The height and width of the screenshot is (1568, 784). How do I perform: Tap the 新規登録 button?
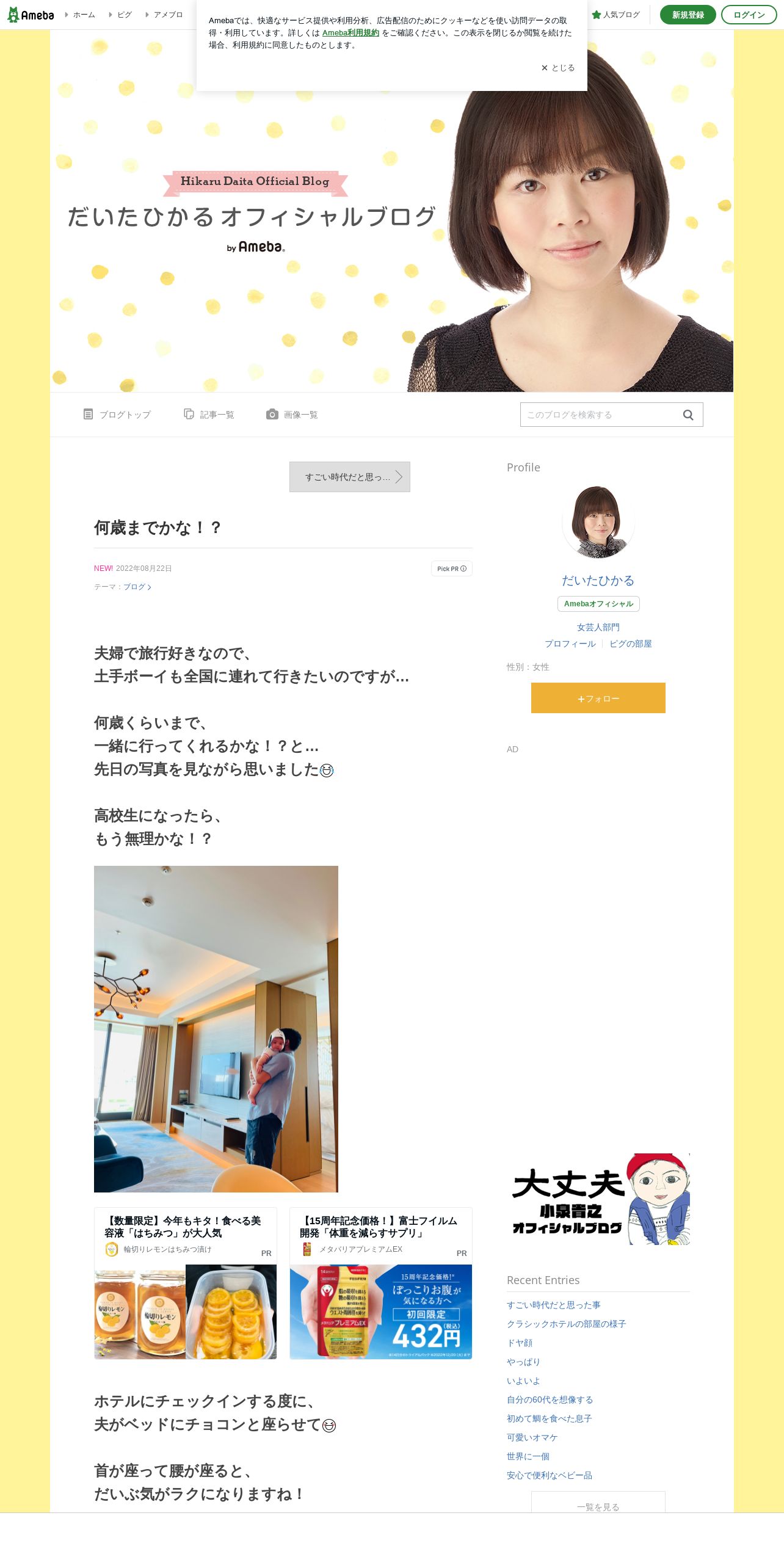(x=688, y=15)
